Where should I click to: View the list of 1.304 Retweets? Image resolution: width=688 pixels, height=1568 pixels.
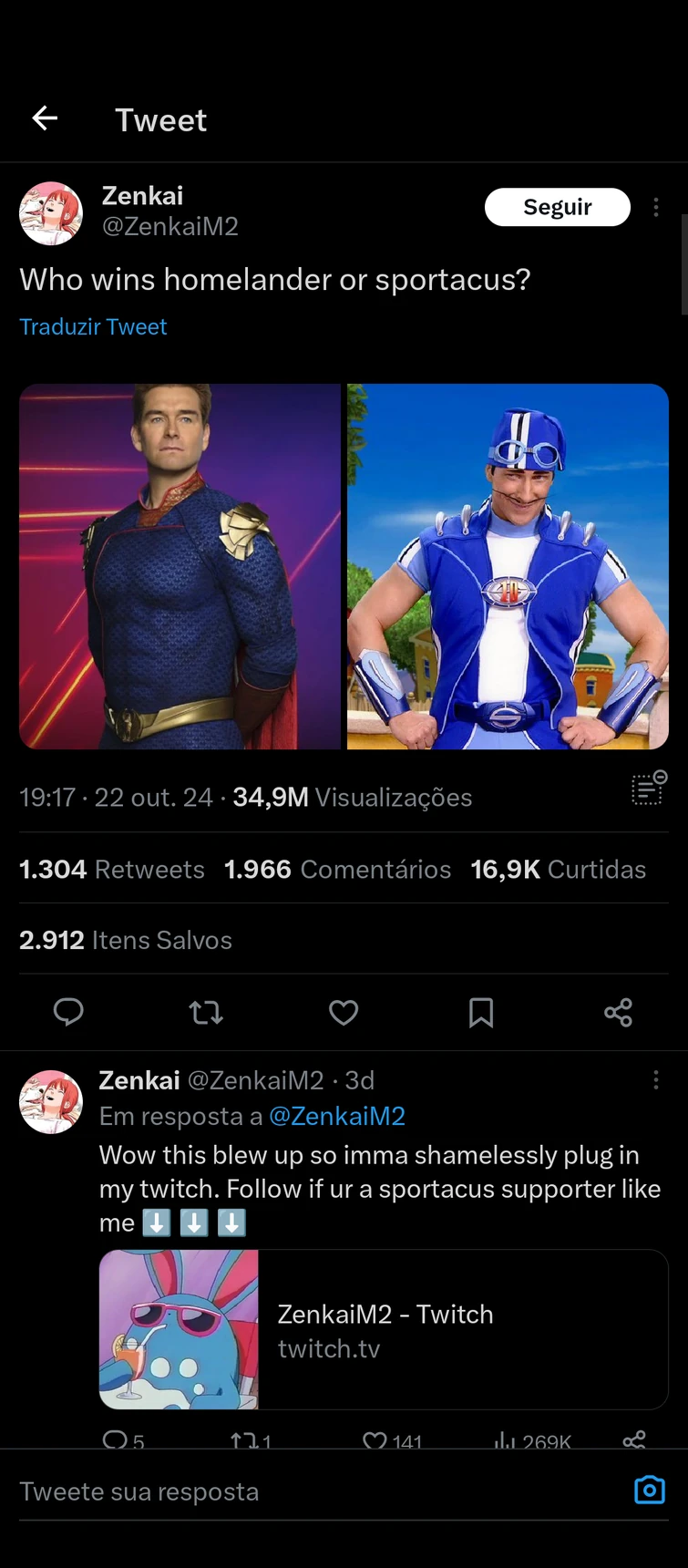point(111,869)
